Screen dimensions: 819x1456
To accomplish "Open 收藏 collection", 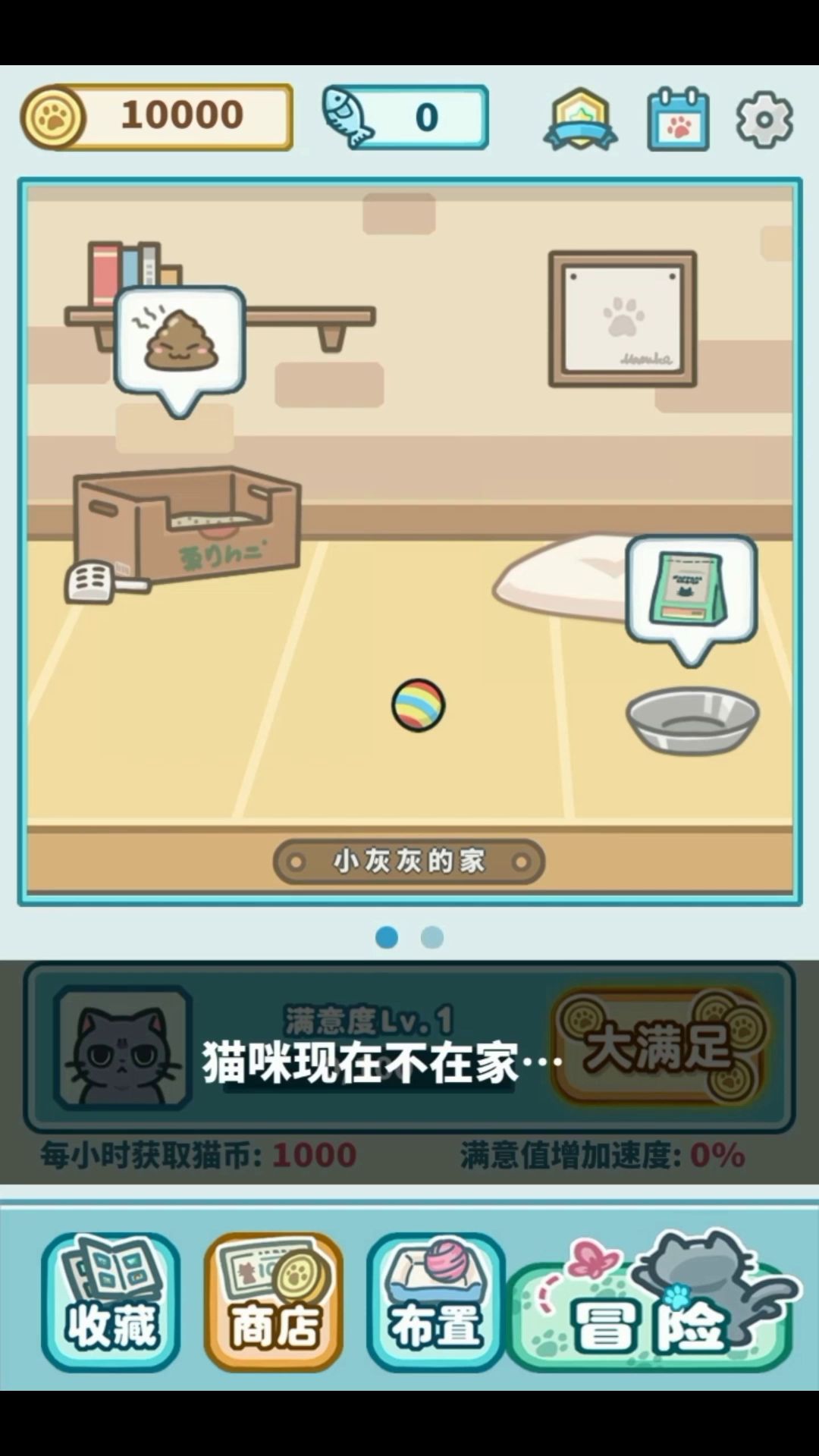I will [x=111, y=1301].
